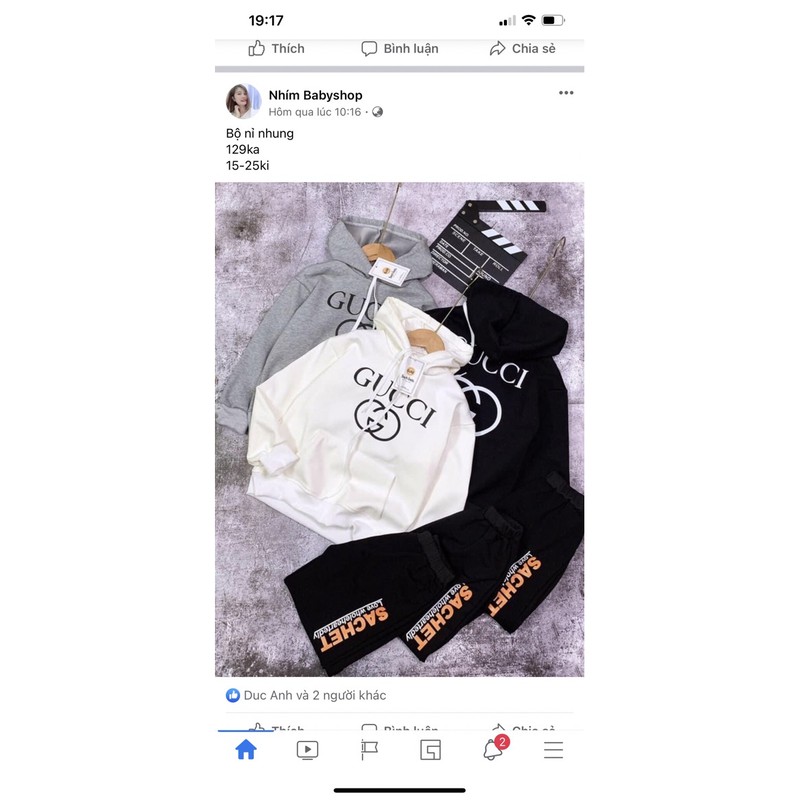Visit the Nhím Babyshop page name

[315, 94]
